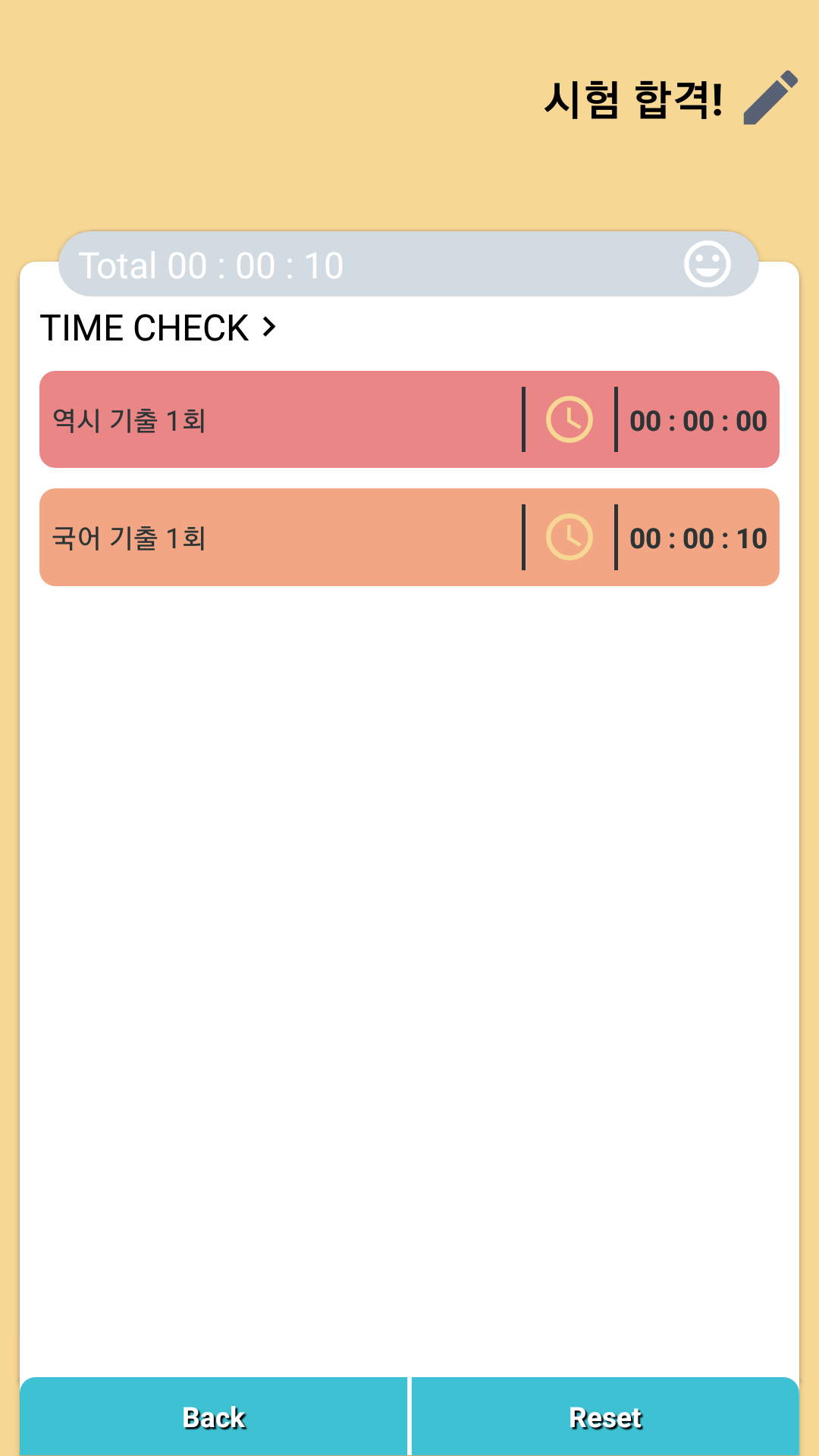Image resolution: width=819 pixels, height=1456 pixels.
Task: Open the 국어 기출 1회 timer row
Action: [x=281, y=538]
